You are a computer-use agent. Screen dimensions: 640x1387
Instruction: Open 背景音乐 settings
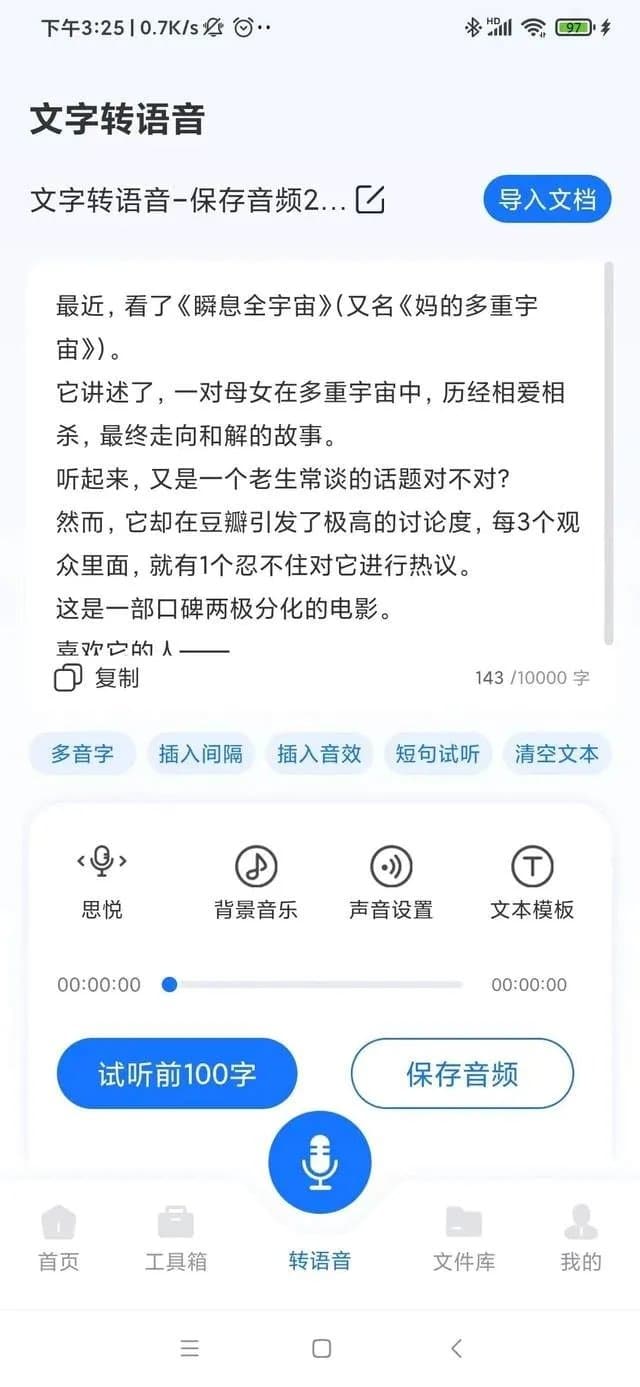point(256,880)
